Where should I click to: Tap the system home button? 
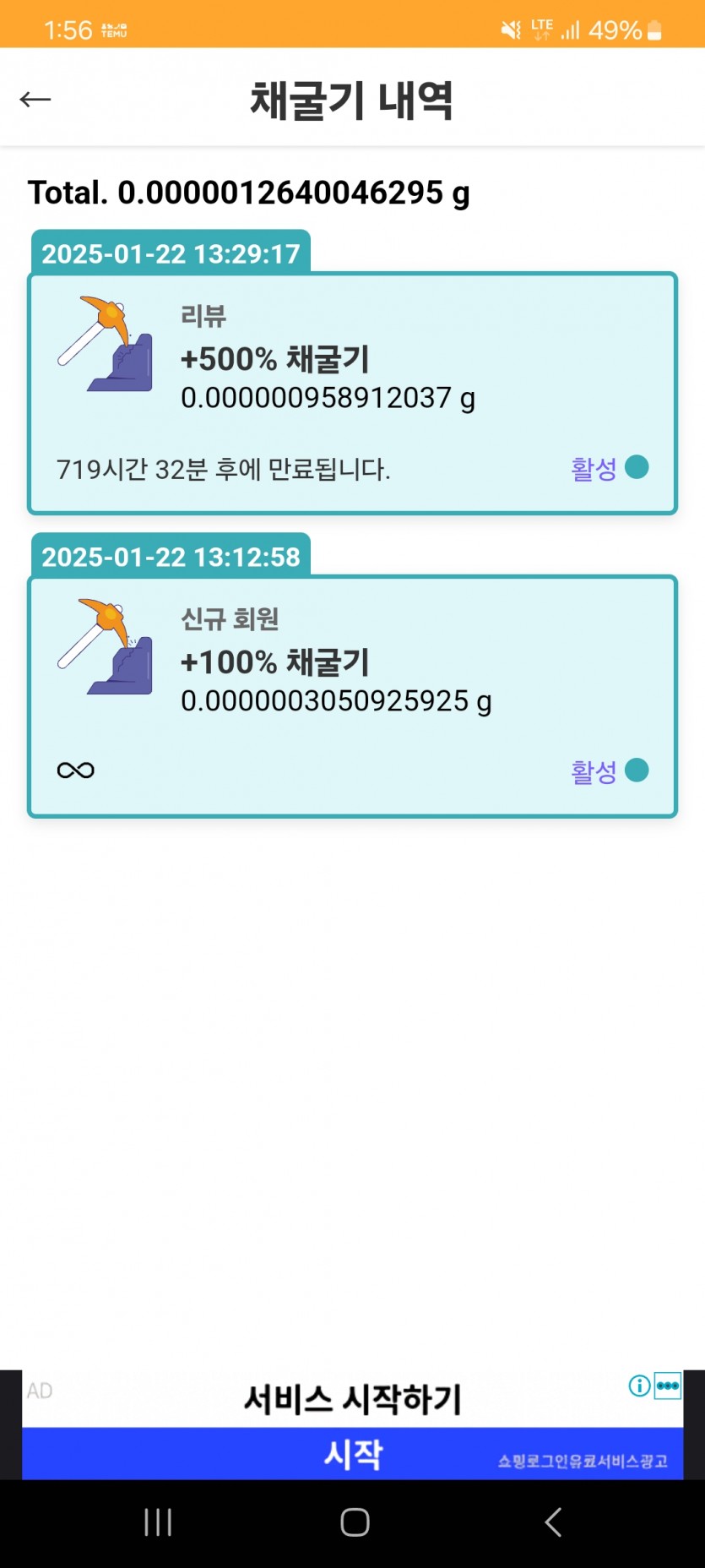tap(355, 1522)
